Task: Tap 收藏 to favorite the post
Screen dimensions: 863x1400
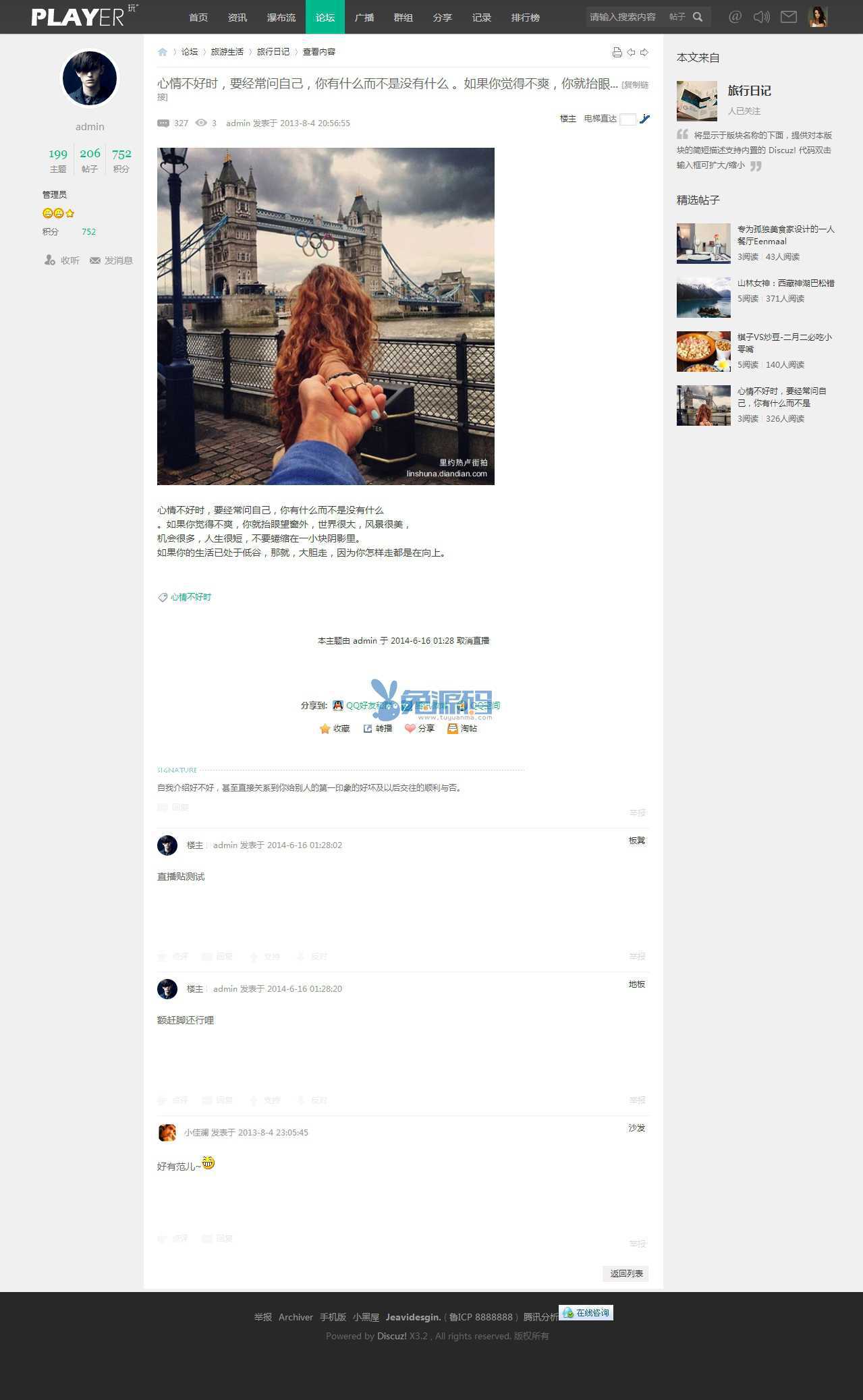Action: [x=335, y=729]
